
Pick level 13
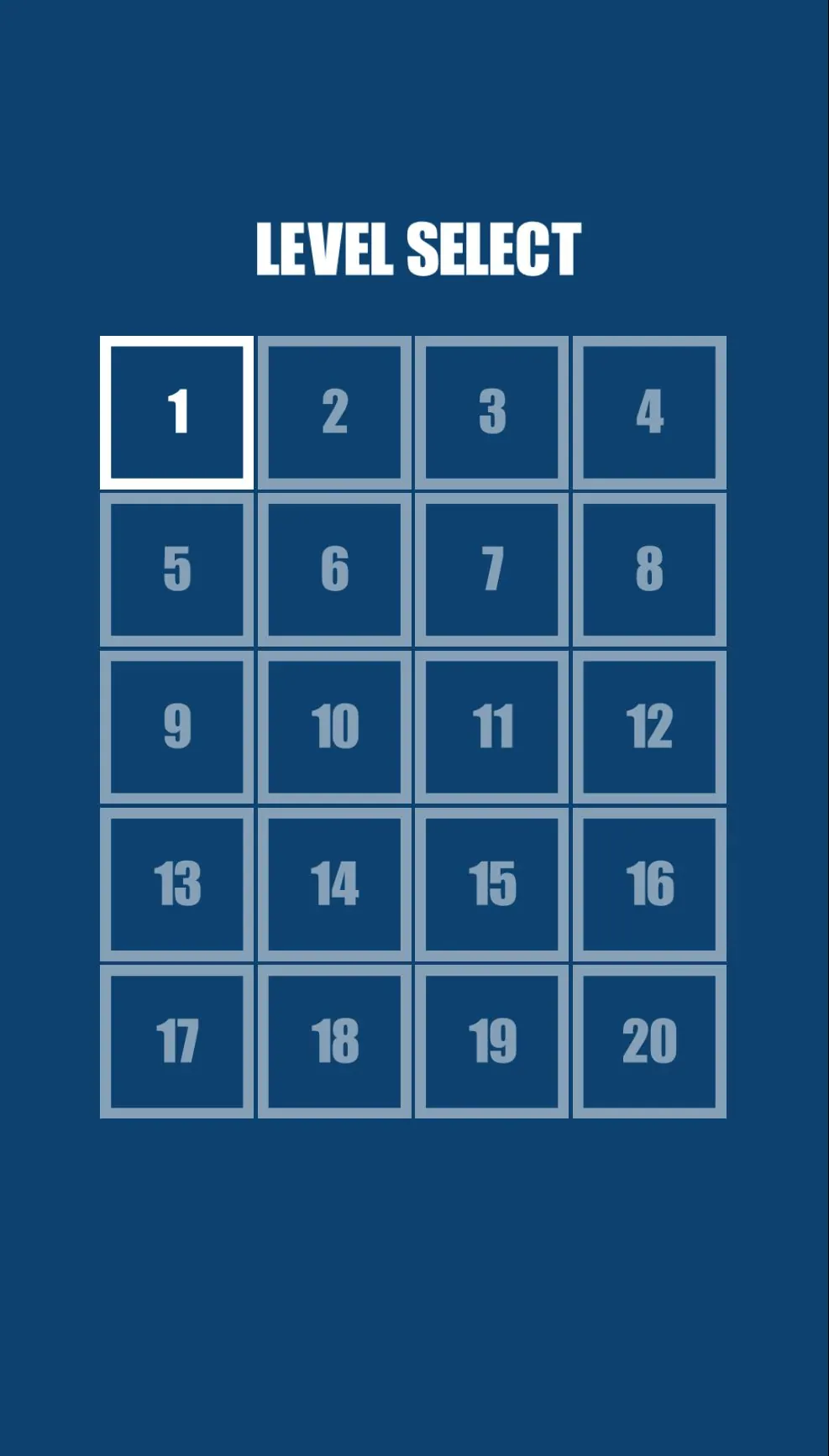click(x=177, y=883)
